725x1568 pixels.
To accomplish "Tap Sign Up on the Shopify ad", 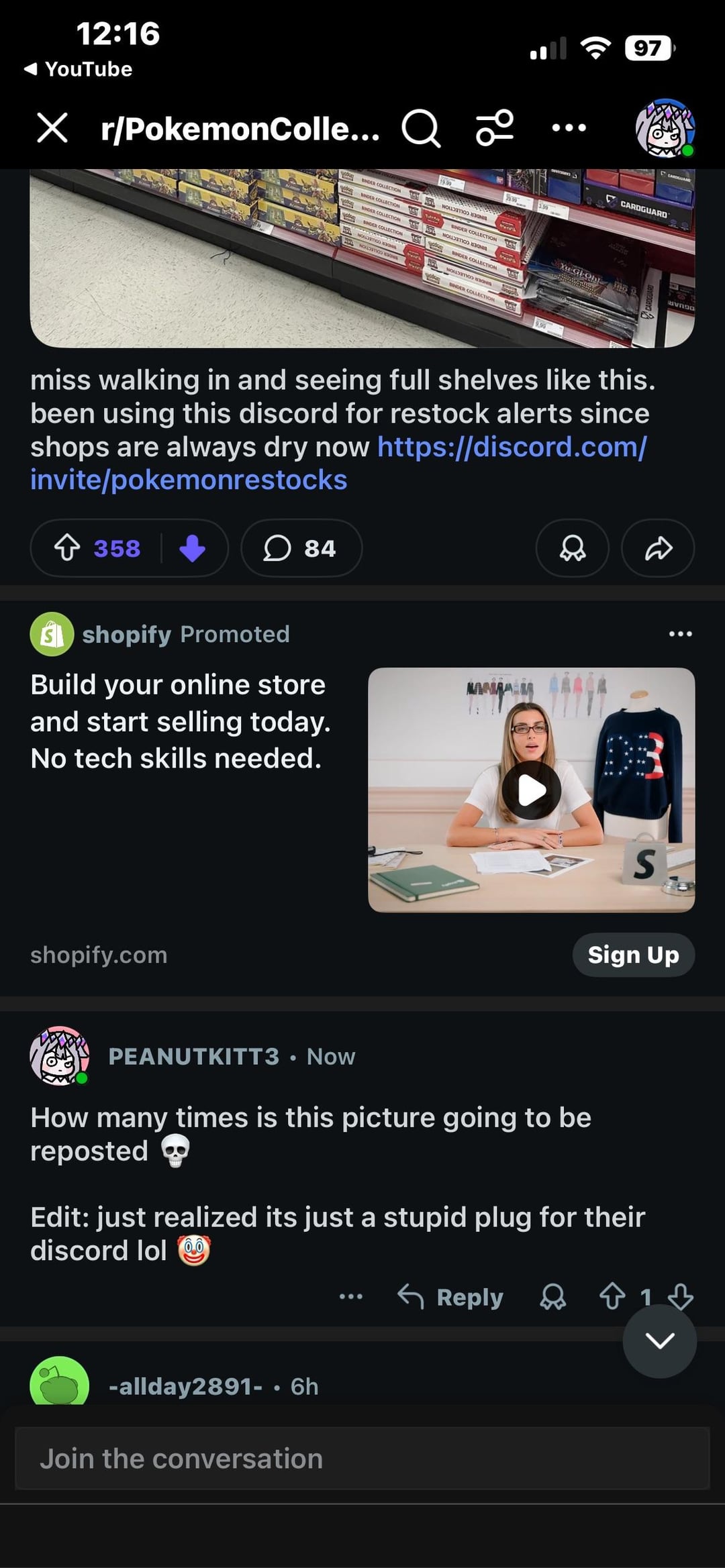I will [633, 955].
